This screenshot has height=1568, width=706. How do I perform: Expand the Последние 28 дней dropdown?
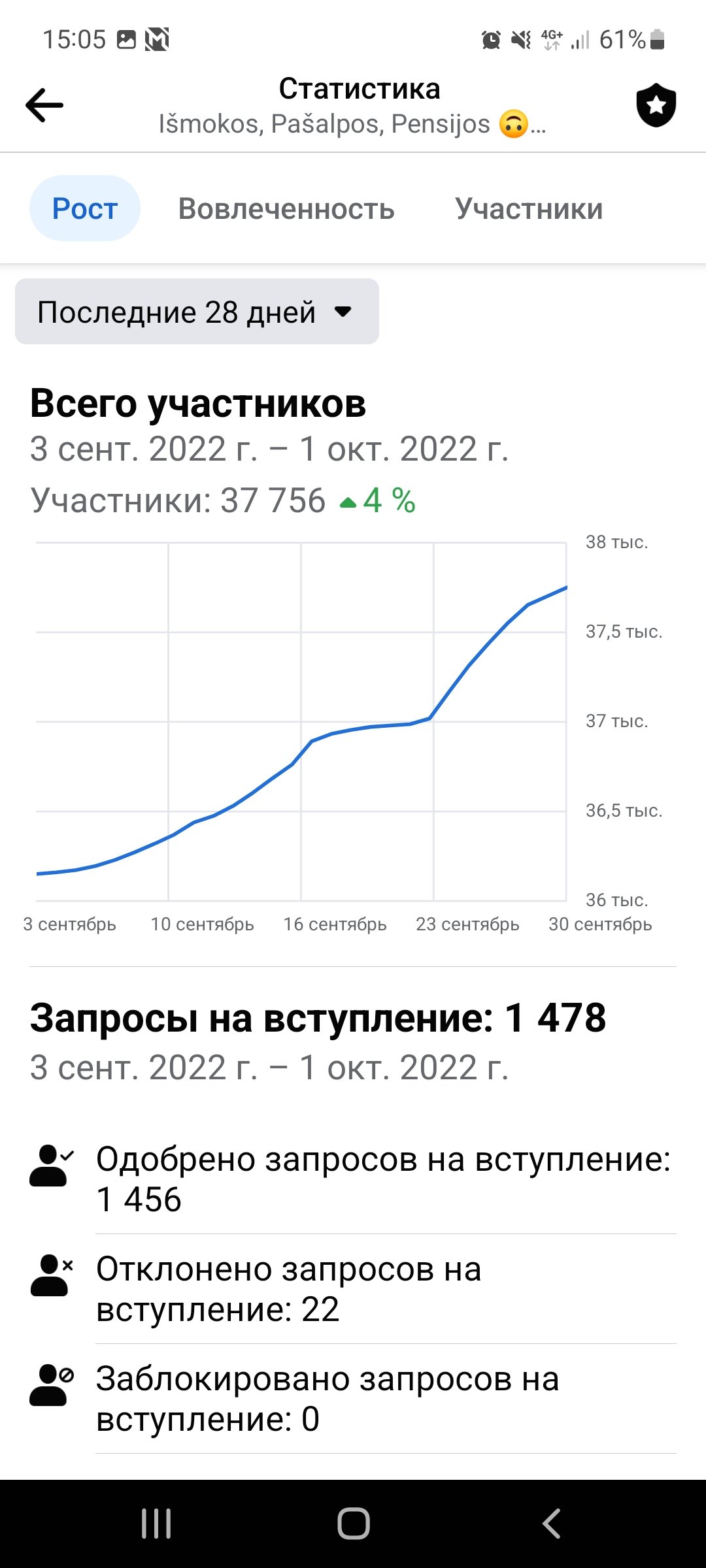[x=197, y=312]
